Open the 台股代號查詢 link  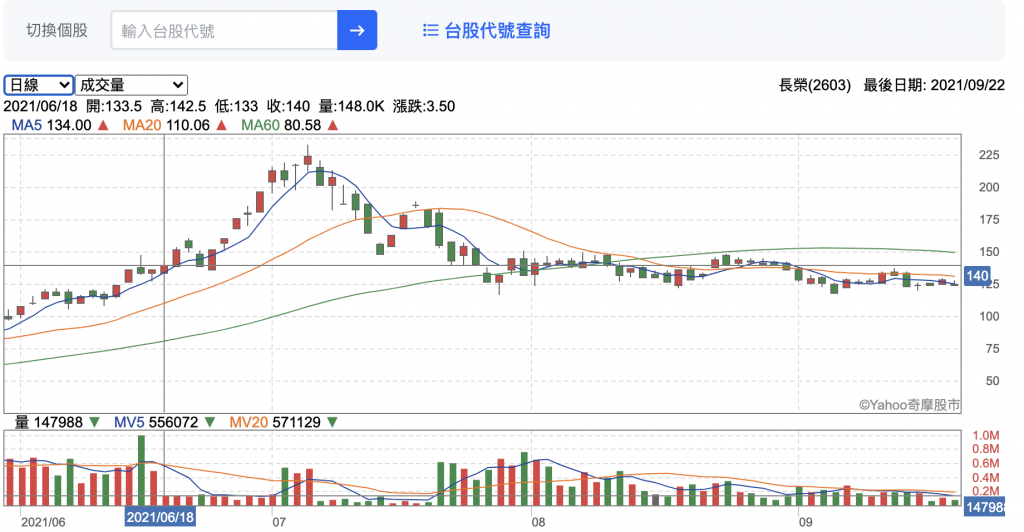[486, 30]
